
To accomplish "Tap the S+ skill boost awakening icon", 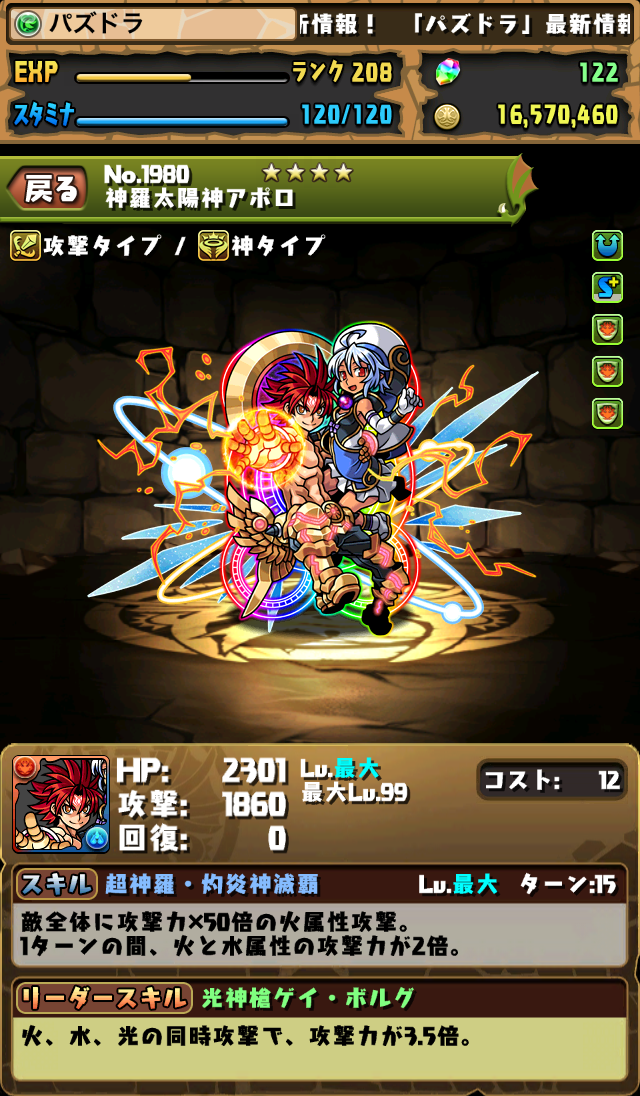I will point(606,287).
